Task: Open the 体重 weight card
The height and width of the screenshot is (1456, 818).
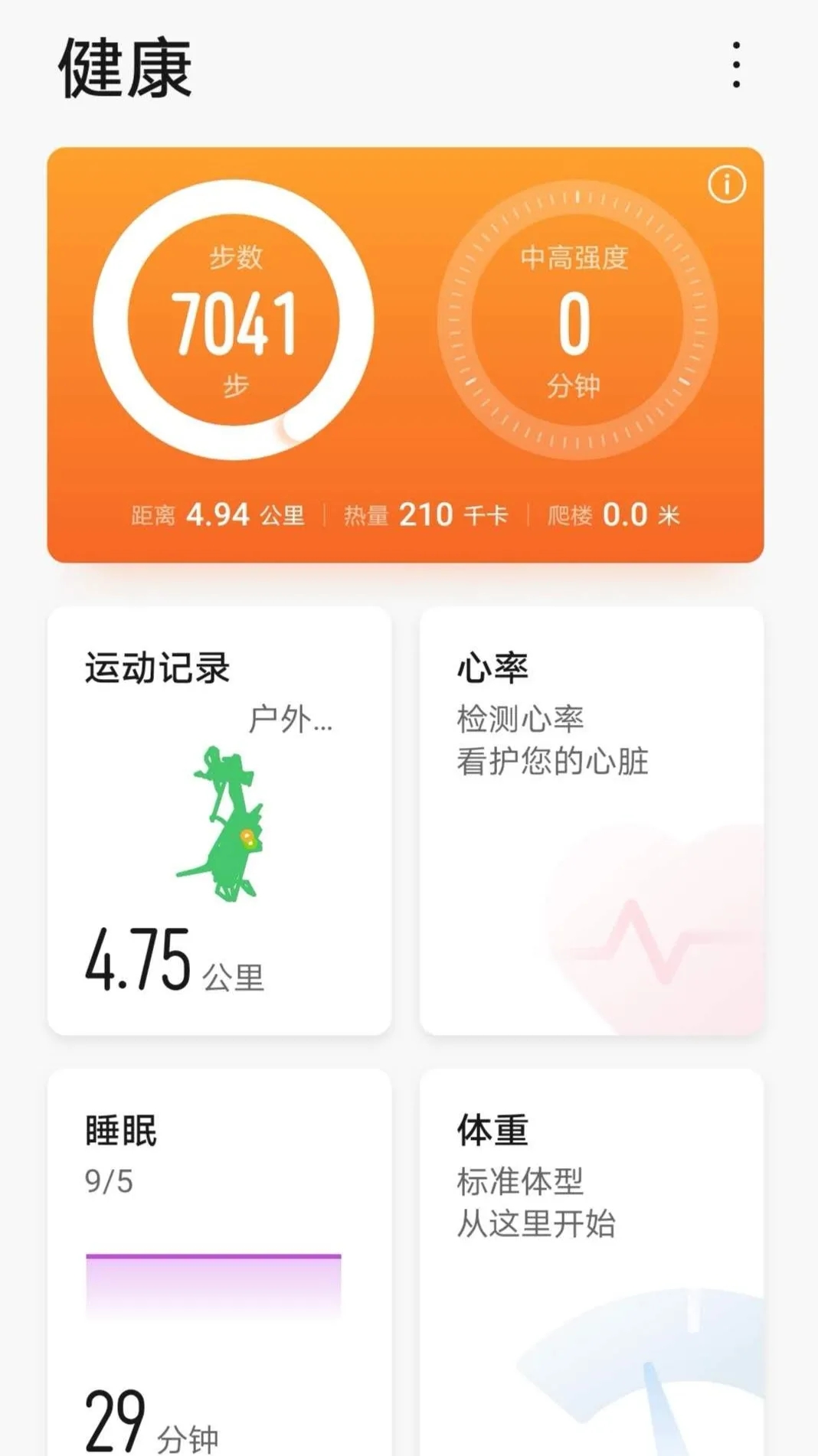Action: coord(591,1263)
